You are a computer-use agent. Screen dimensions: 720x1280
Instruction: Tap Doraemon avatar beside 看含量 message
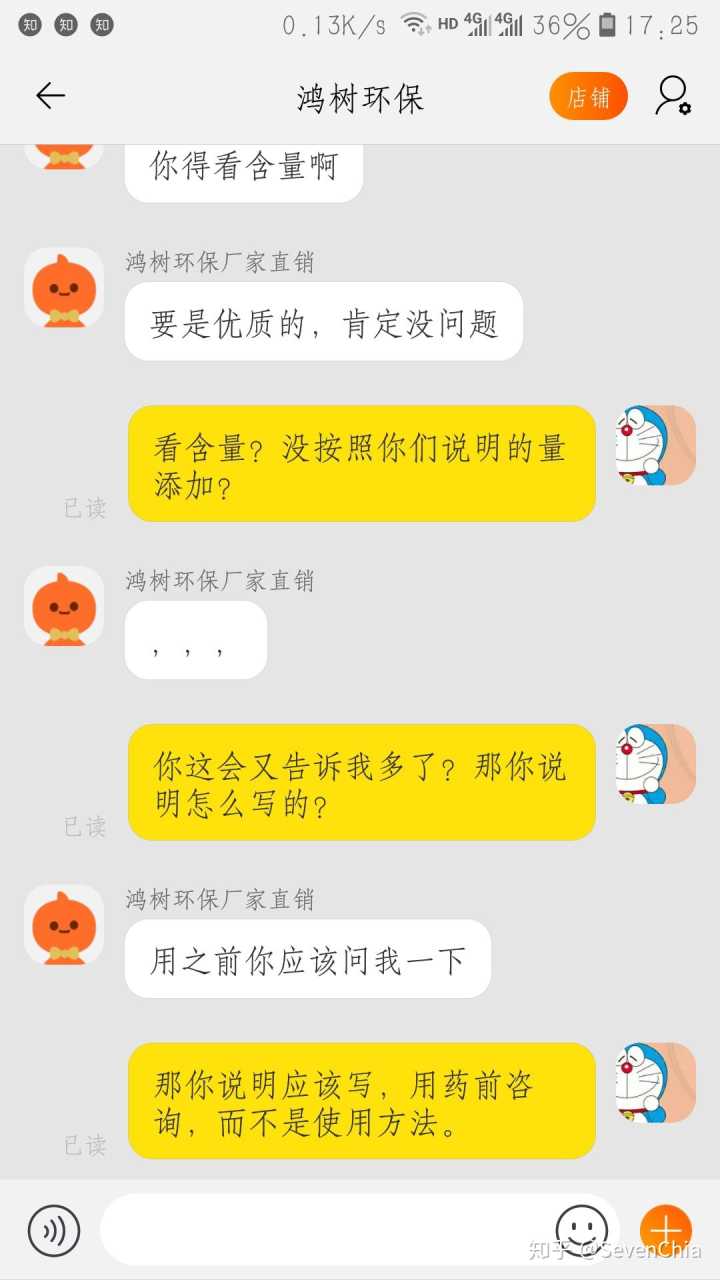655,446
